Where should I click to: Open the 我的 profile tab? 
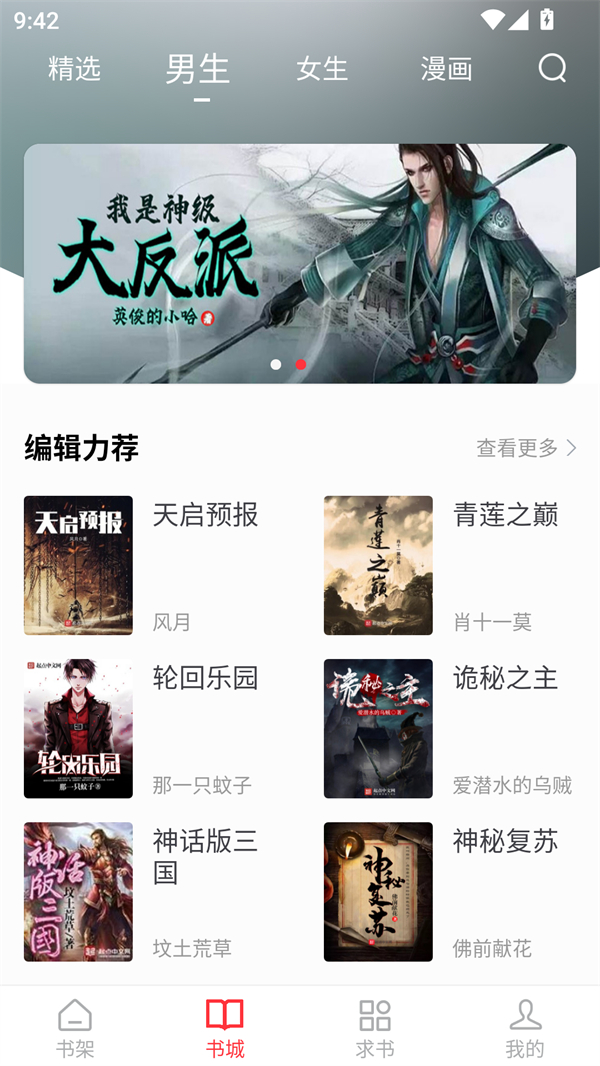pos(525,1028)
